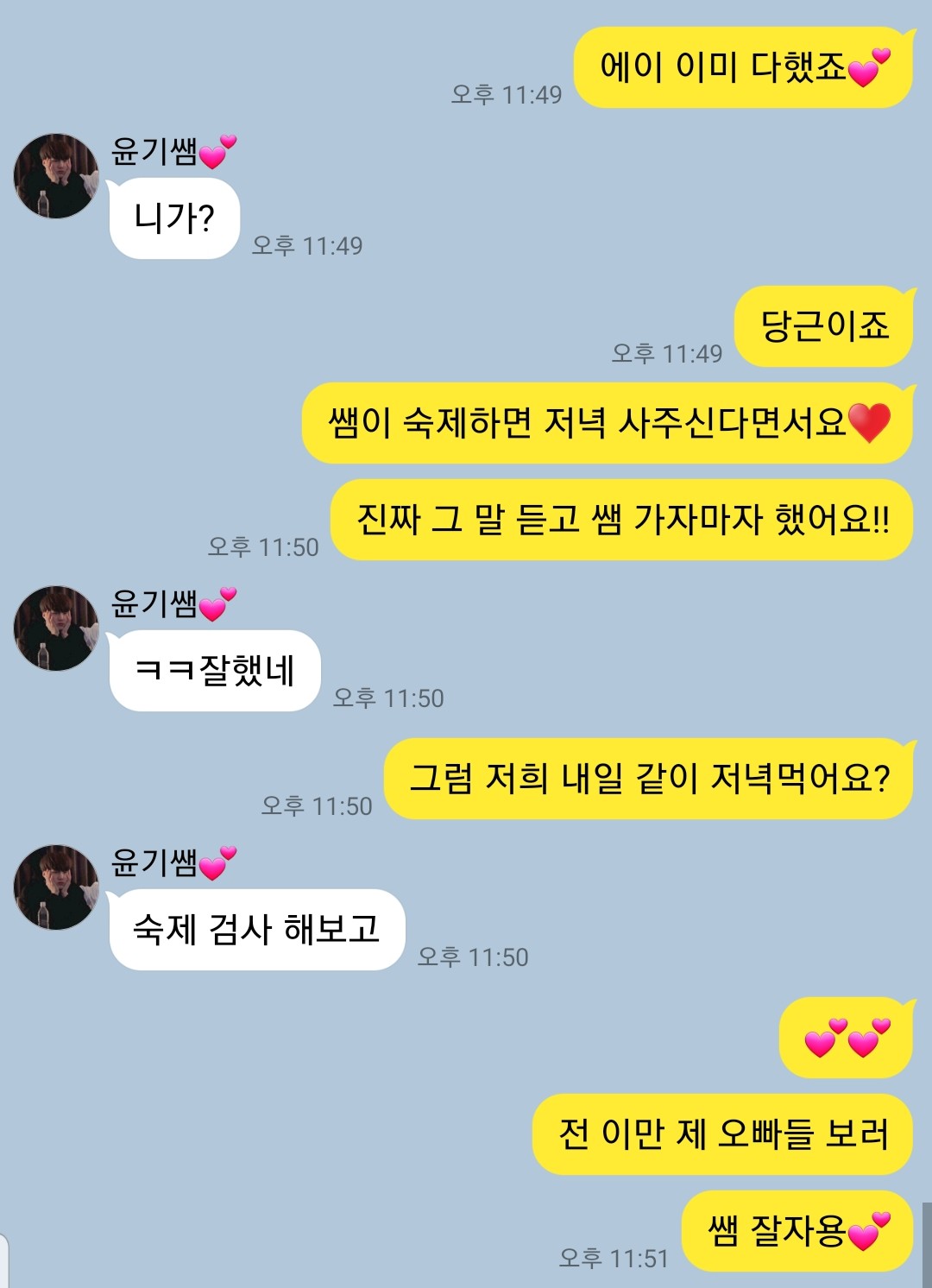Open 윤기쌤 profile photo beside 숙제 검사 해보고
932x1288 pixels.
[x=56, y=887]
